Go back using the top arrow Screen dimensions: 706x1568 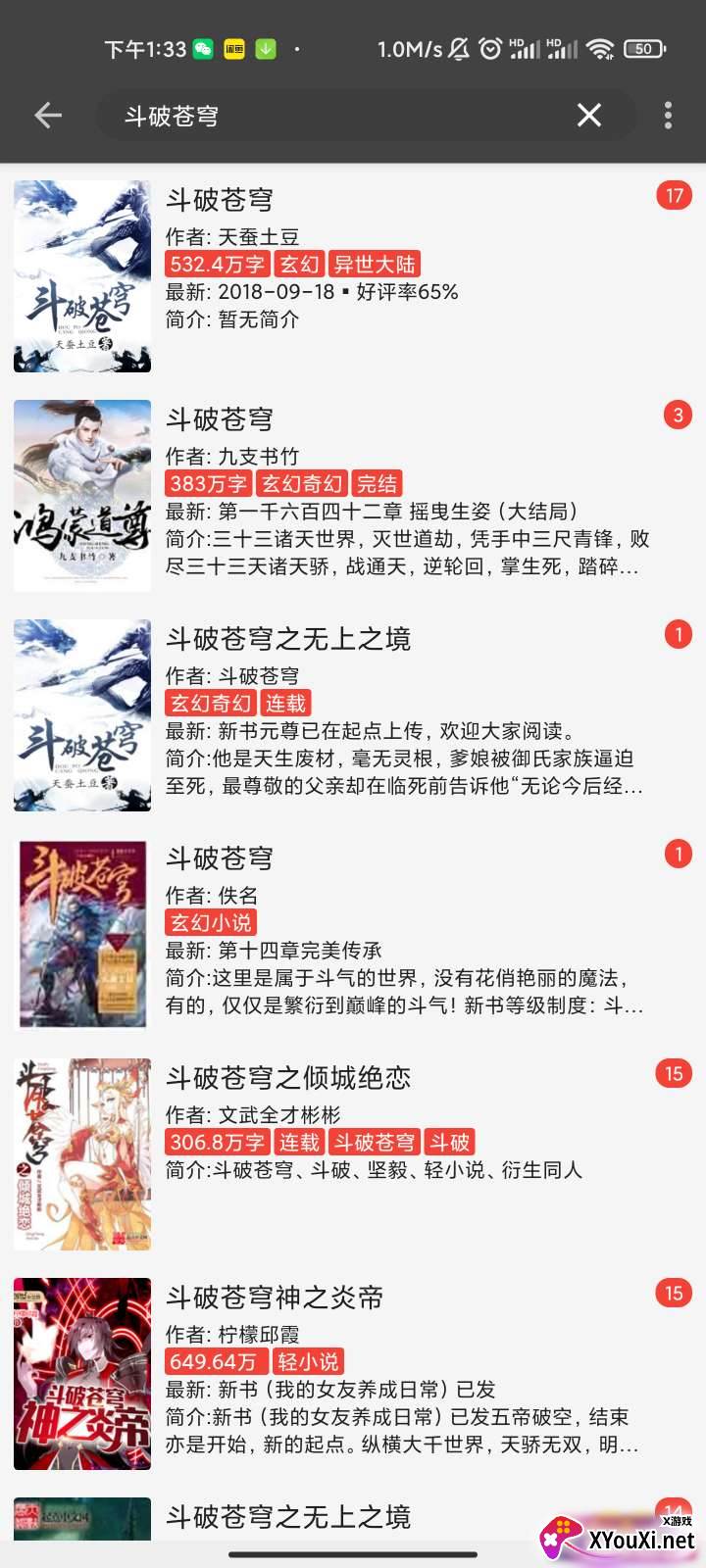[x=48, y=116]
